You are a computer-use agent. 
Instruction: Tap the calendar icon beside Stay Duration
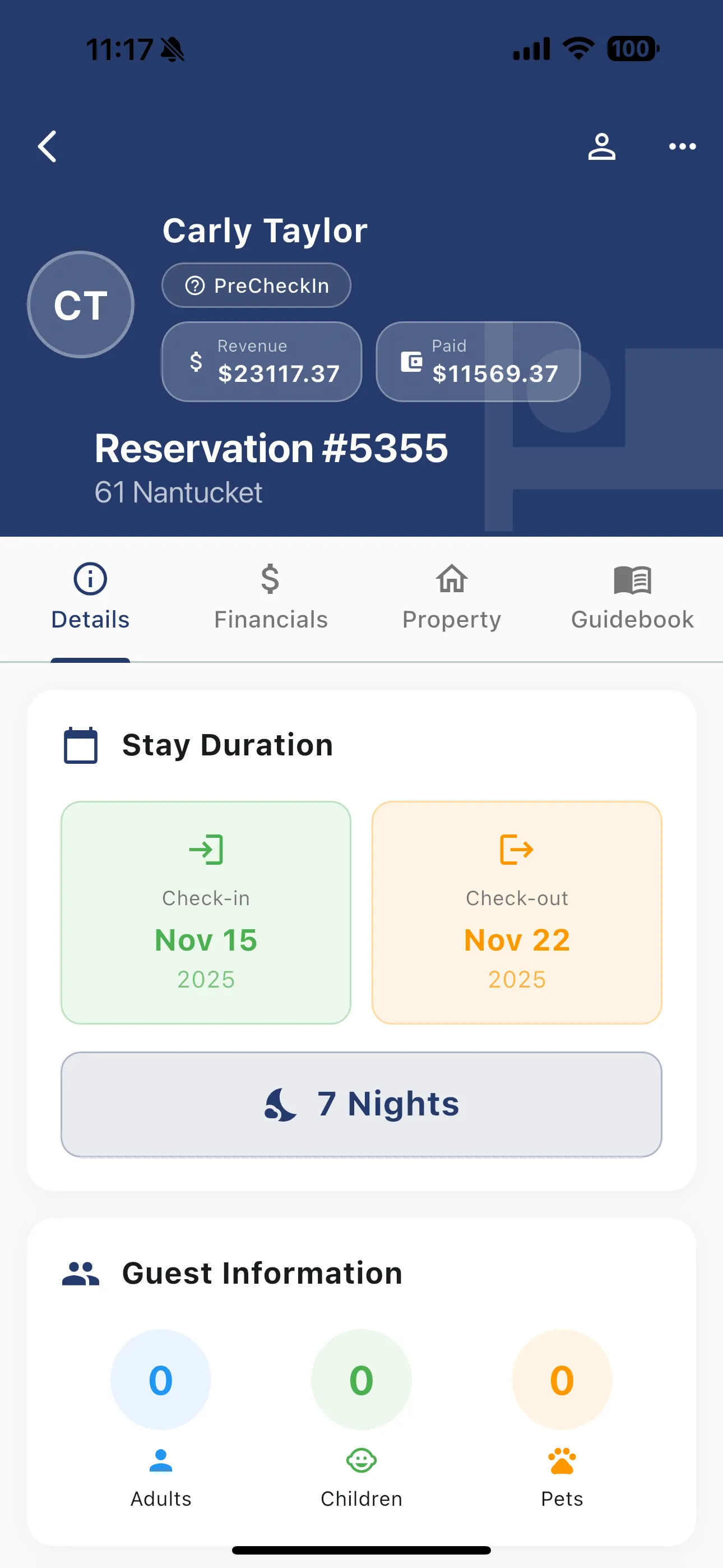80,745
